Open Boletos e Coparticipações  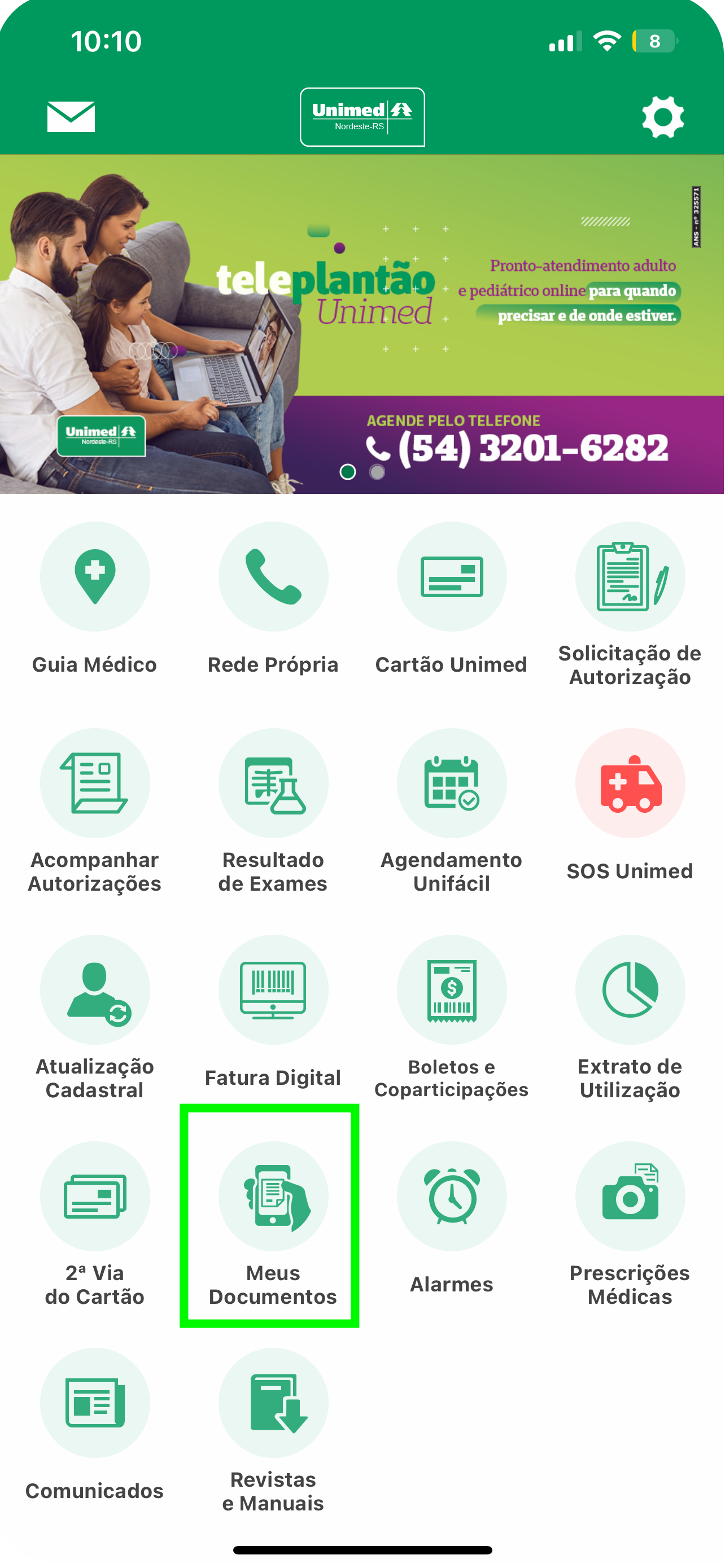(x=451, y=990)
